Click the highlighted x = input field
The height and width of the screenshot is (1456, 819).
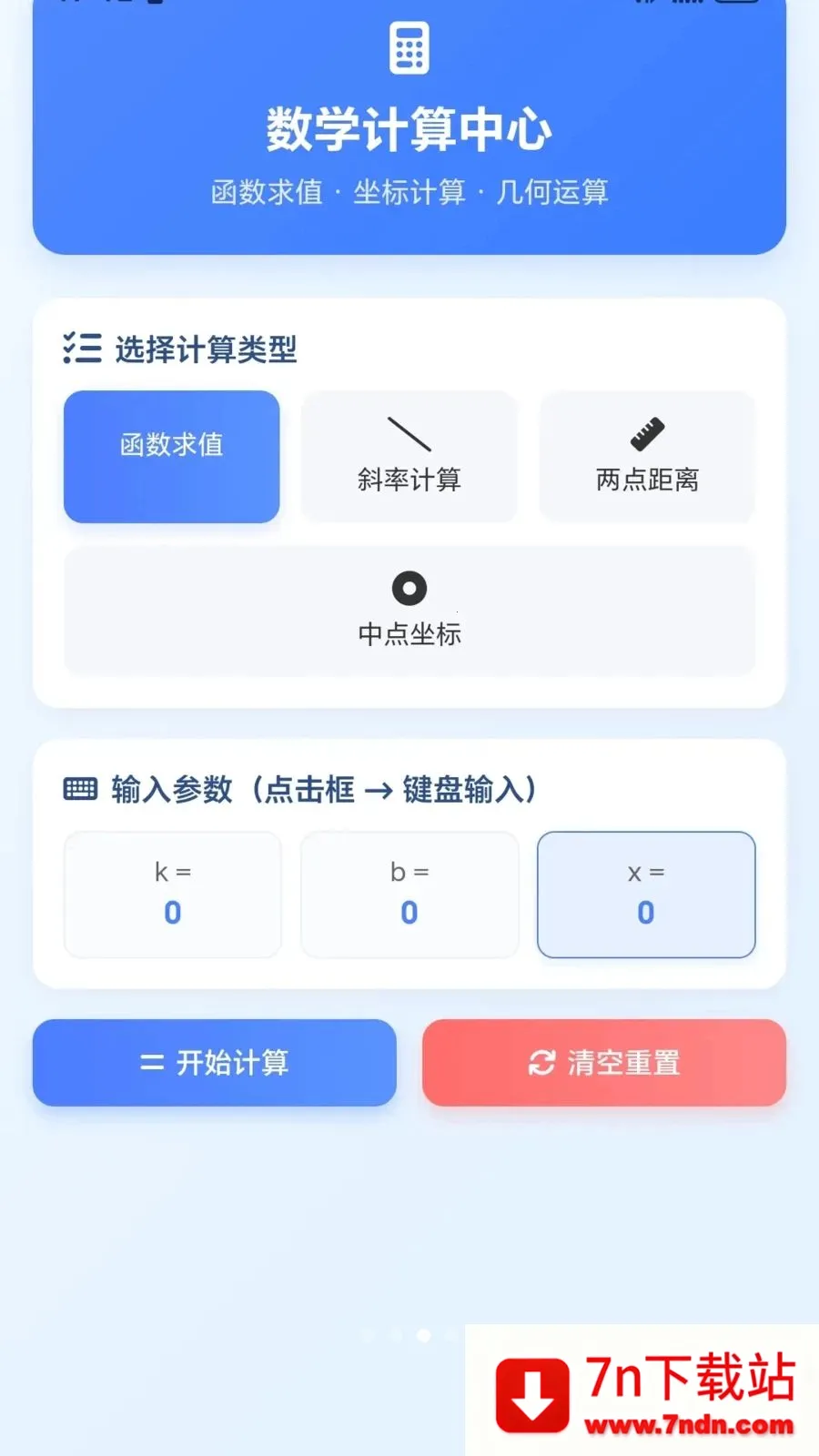coord(646,895)
